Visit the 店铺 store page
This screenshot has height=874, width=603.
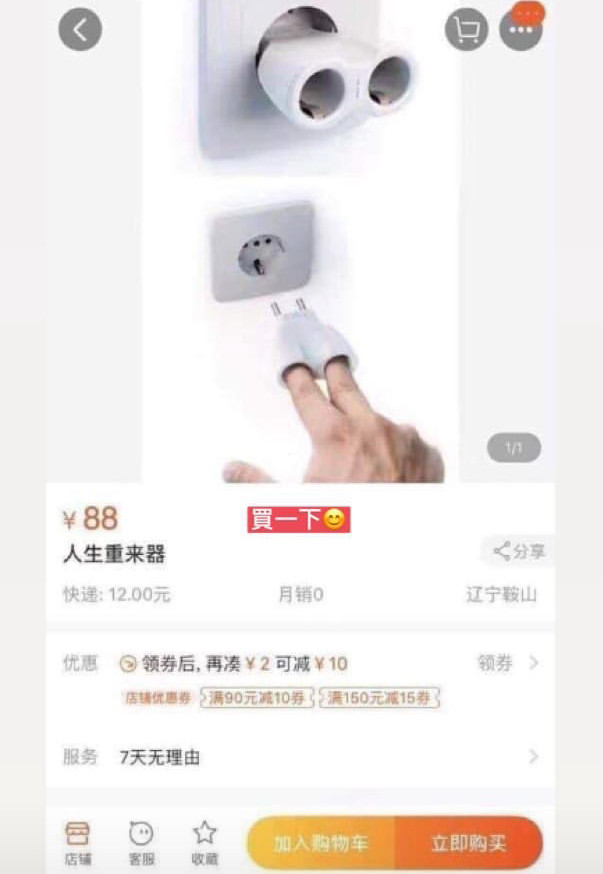(77, 843)
